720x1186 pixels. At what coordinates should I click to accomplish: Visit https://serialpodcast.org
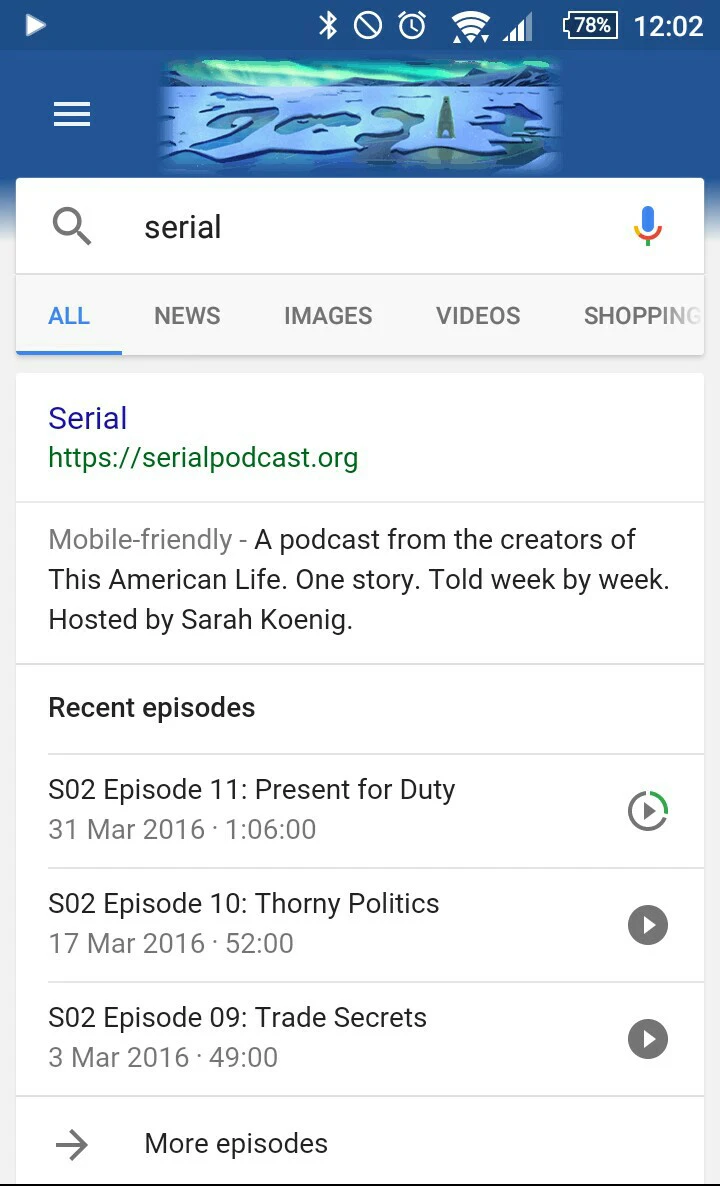tap(203, 458)
